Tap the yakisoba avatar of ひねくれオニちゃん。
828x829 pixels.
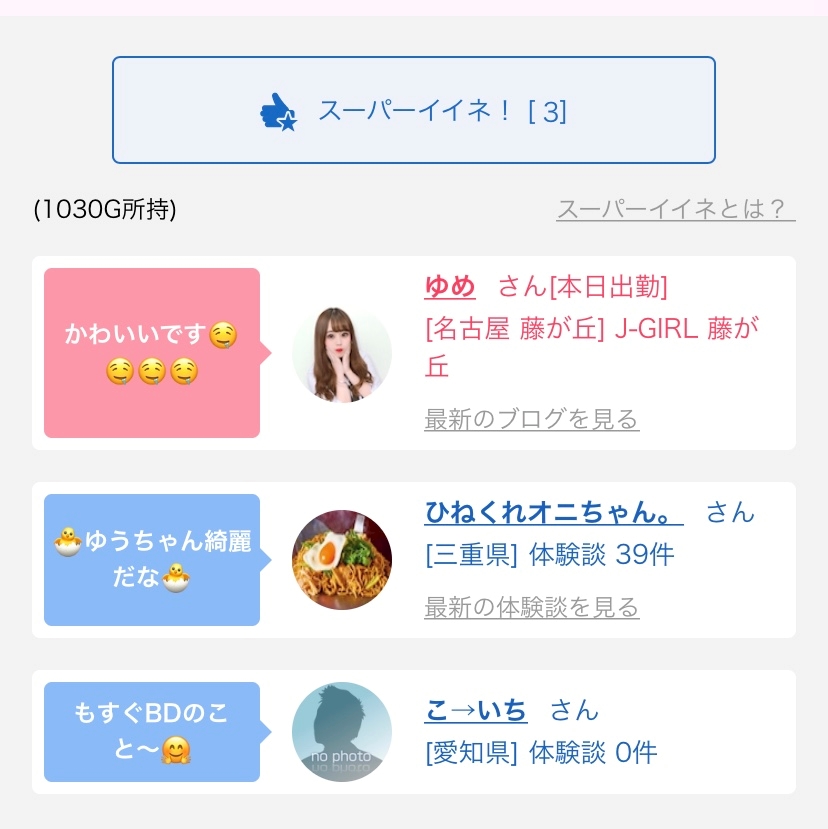point(342,559)
